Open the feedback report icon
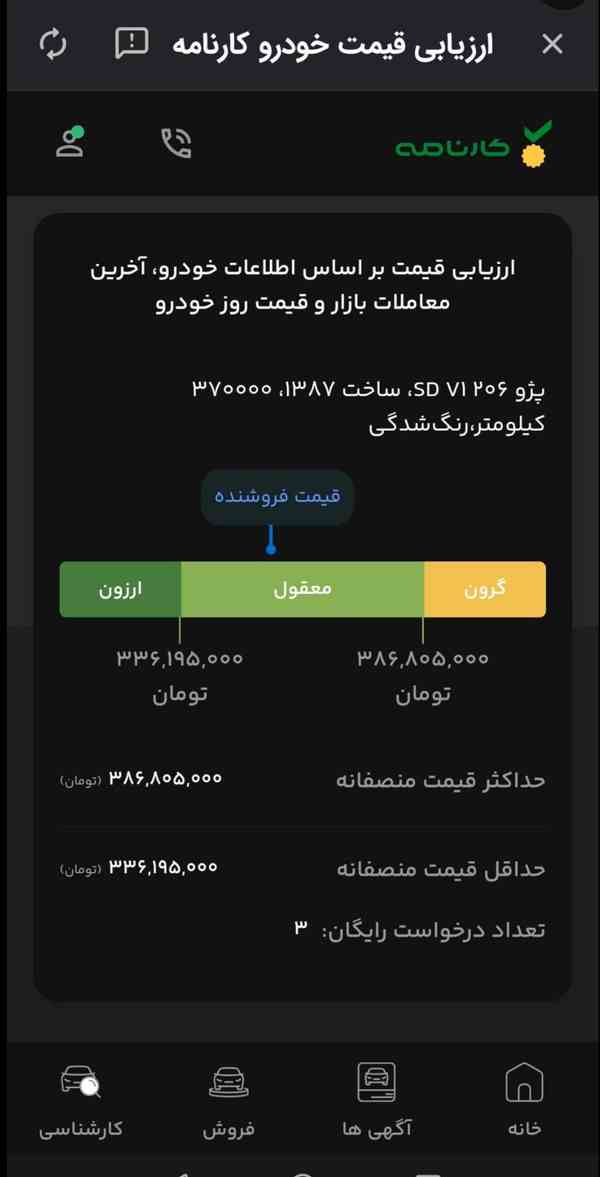The width and height of the screenshot is (600, 1177). (x=132, y=43)
